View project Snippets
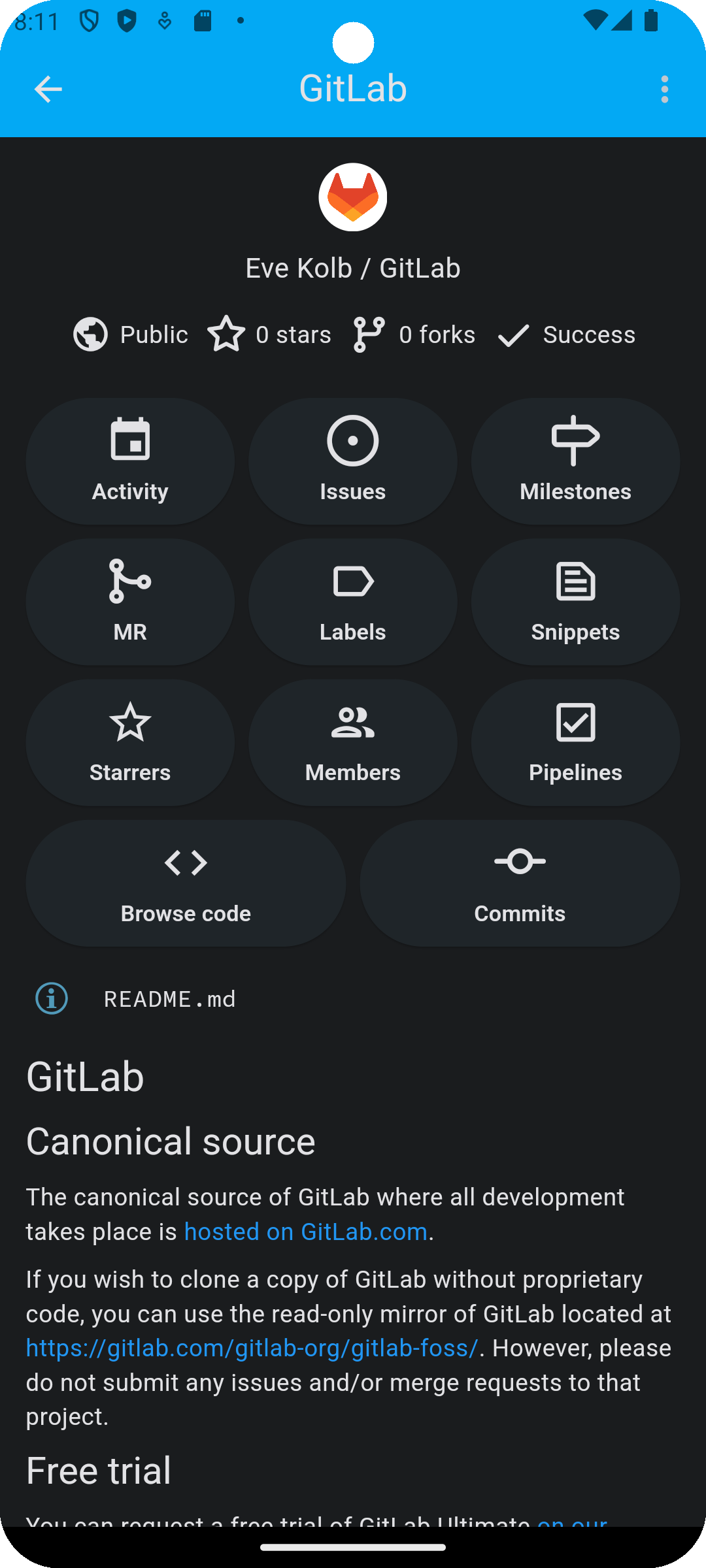706x1568 pixels. pyautogui.click(x=575, y=602)
